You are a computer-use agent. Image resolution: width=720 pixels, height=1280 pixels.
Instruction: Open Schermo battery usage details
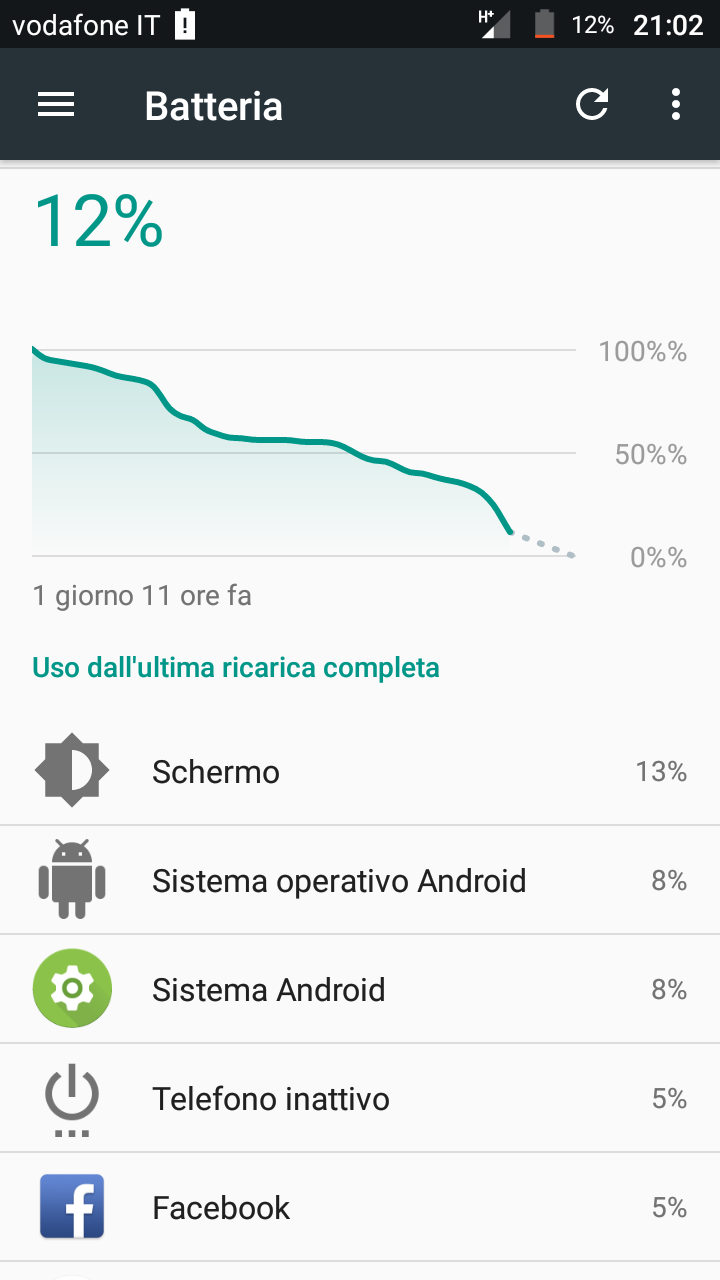[360, 771]
